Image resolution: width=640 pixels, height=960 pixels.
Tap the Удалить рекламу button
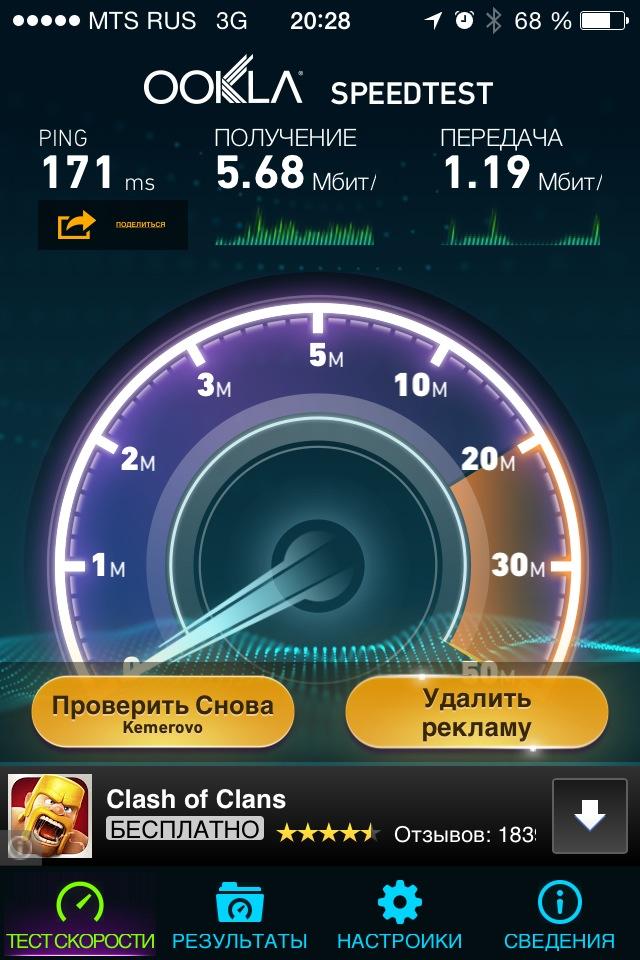(476, 713)
